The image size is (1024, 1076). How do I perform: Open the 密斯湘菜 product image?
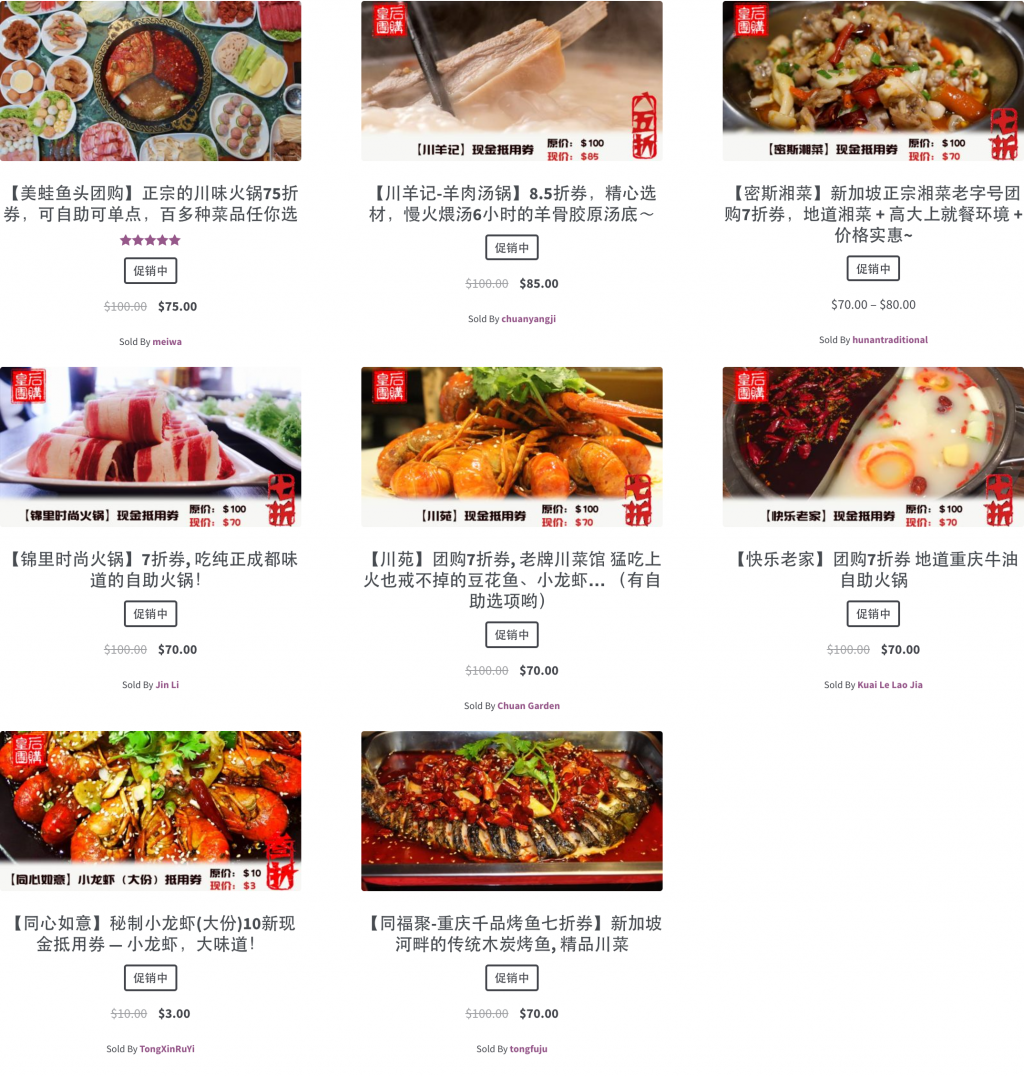873,80
